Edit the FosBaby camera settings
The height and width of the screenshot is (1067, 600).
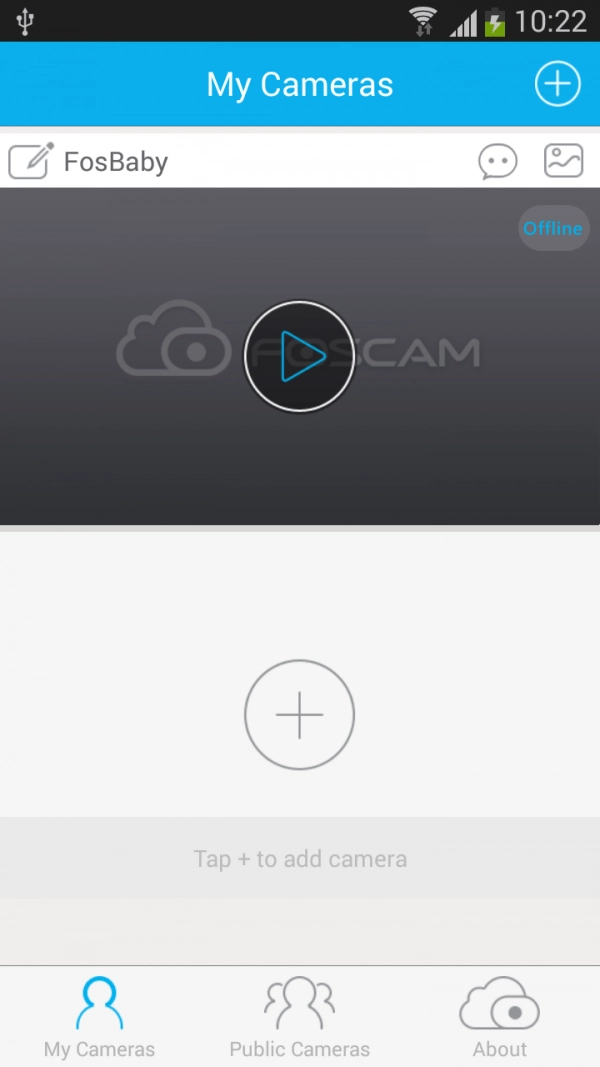click(x=30, y=161)
